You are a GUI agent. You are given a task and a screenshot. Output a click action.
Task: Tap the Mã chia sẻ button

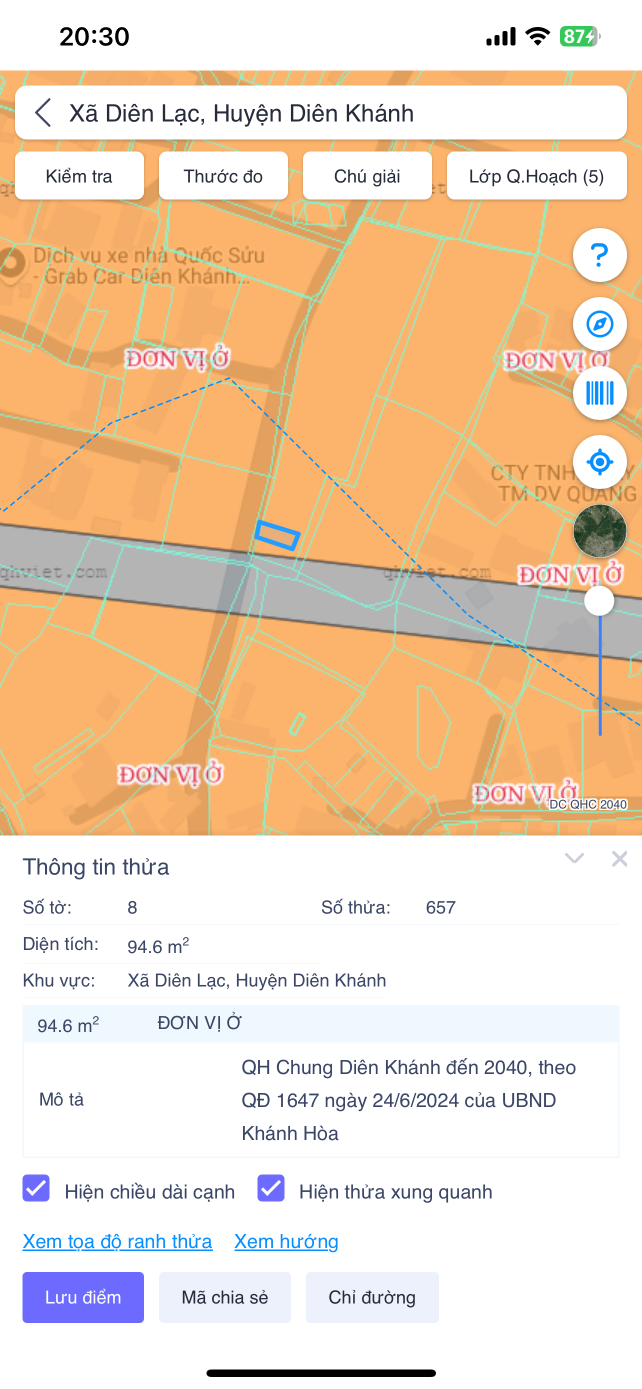[x=225, y=1298]
